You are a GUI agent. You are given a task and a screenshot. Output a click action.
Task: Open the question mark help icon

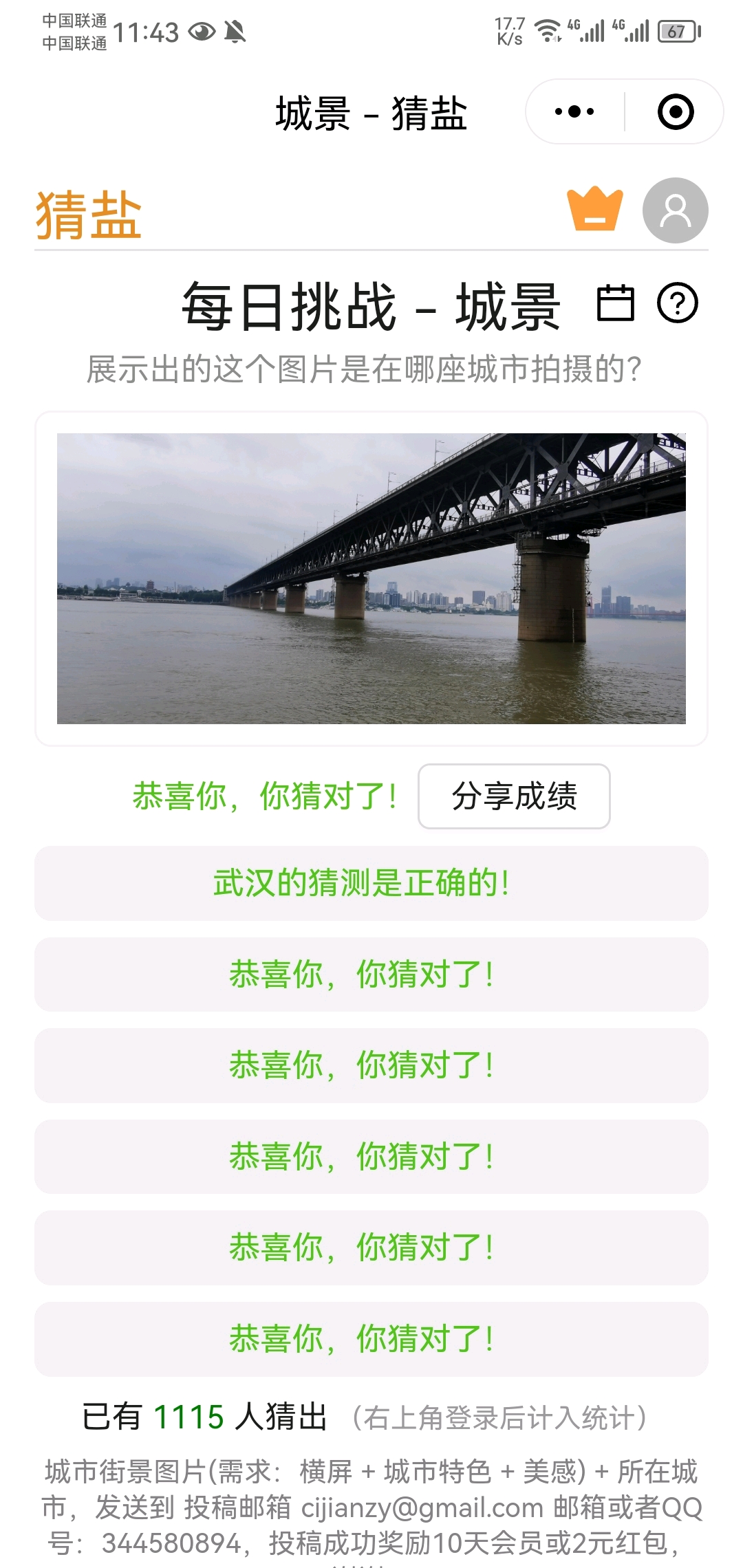(x=678, y=303)
